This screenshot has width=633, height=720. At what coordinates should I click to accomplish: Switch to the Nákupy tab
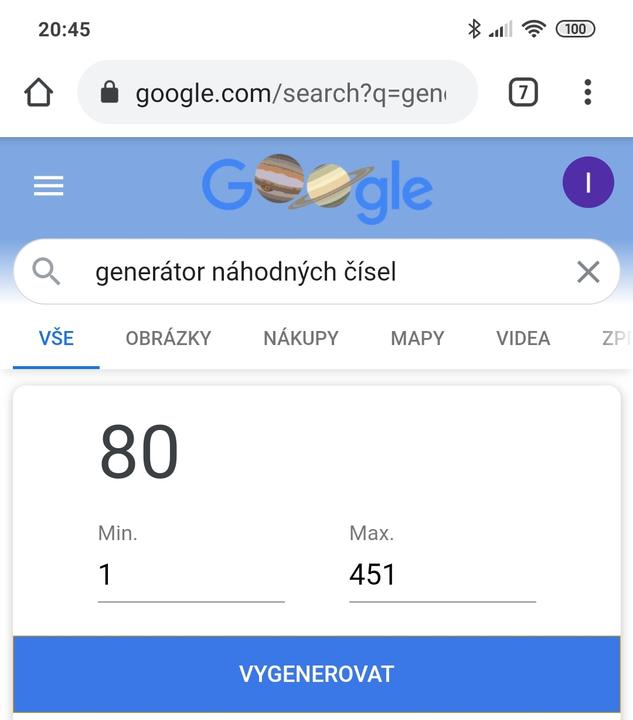pyautogui.click(x=301, y=338)
